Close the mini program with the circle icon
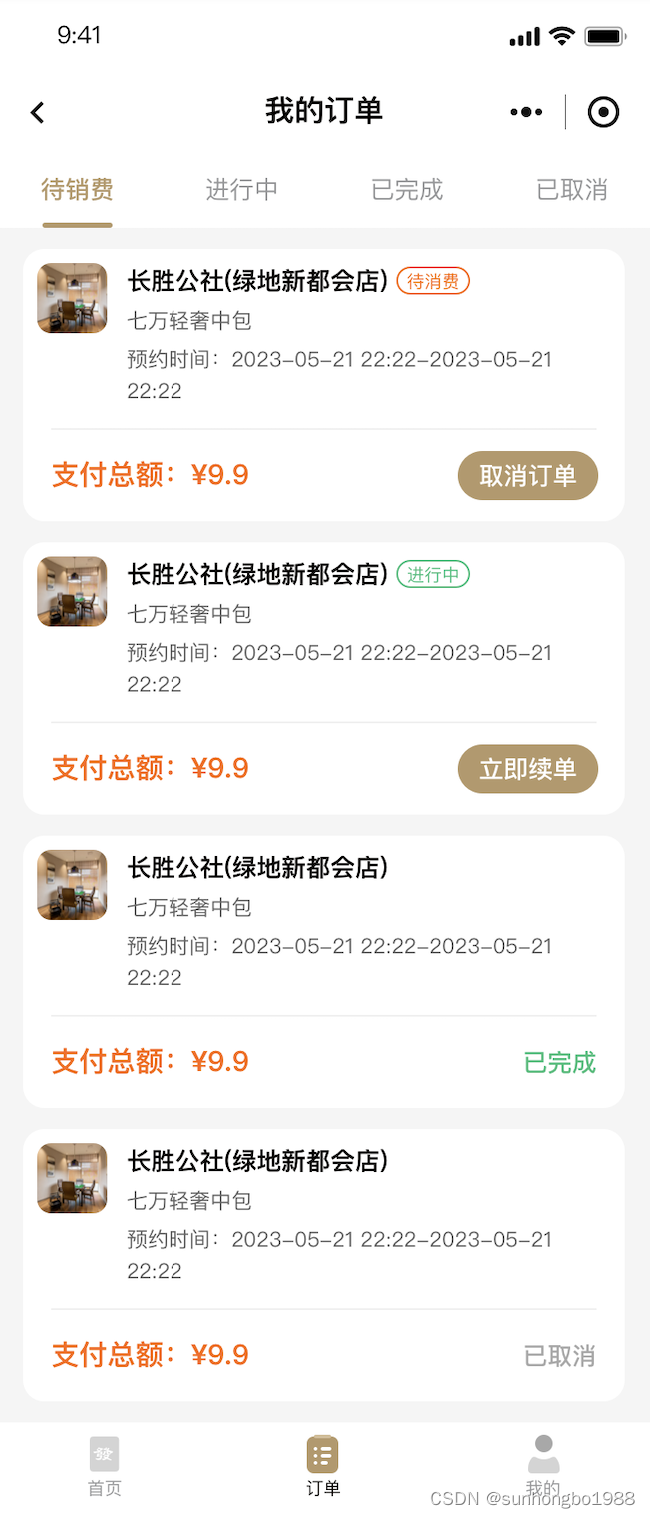This screenshot has width=650, height=1518. click(603, 112)
